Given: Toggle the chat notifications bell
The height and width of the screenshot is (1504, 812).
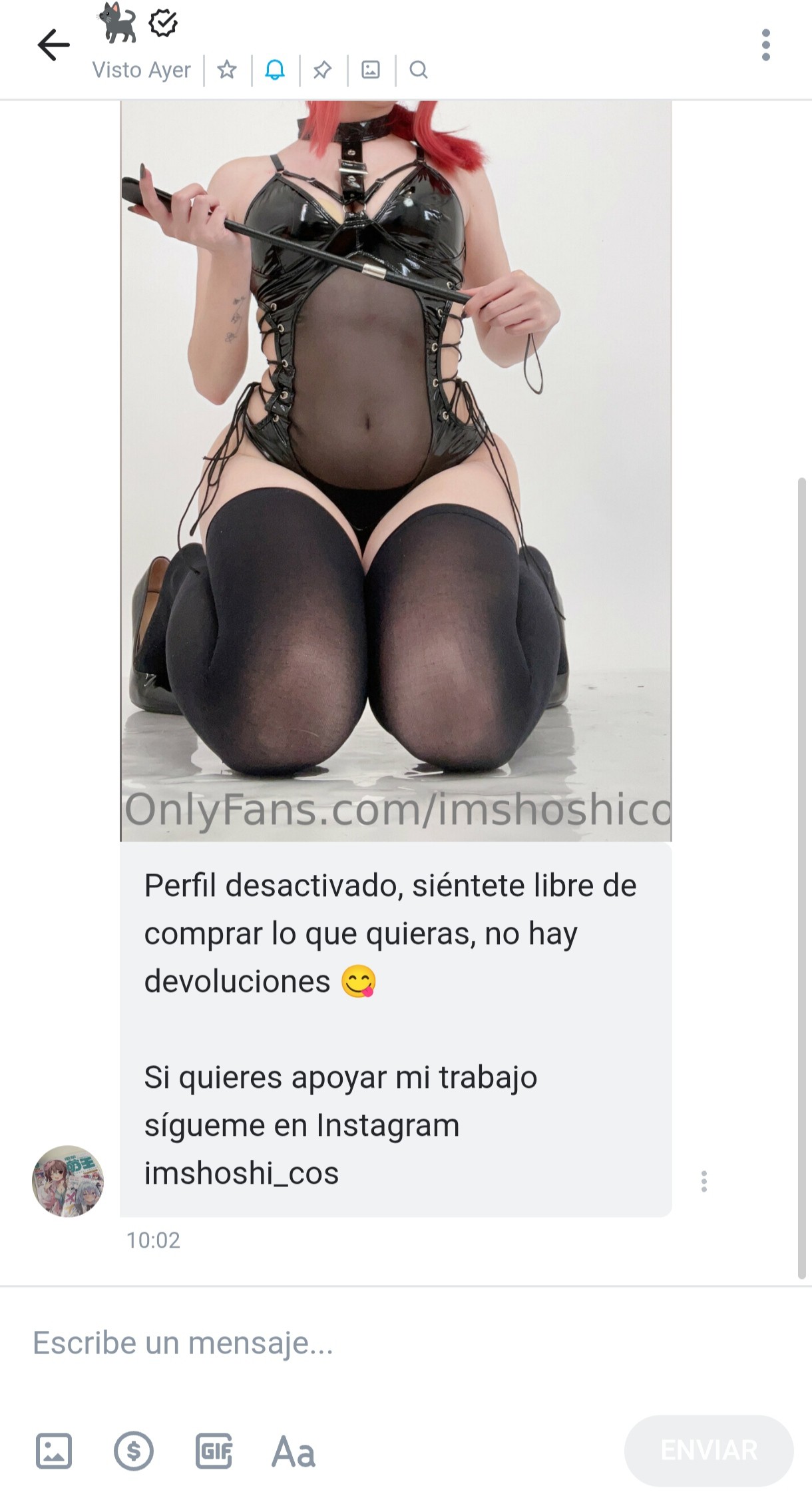Looking at the screenshot, I should (275, 70).
